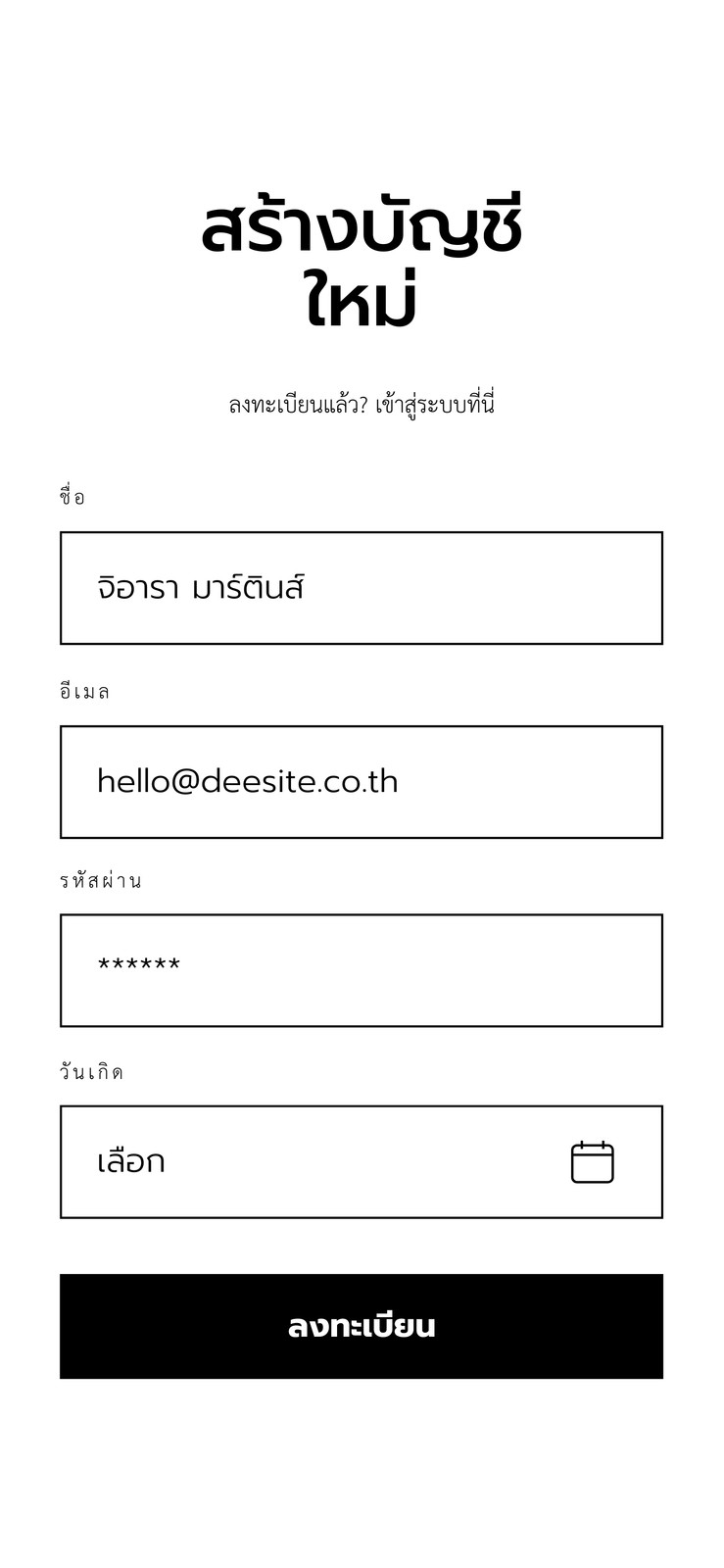Submit with the ลงทะเบียน button
Viewport: 724px width, 1568px height.
click(362, 1327)
